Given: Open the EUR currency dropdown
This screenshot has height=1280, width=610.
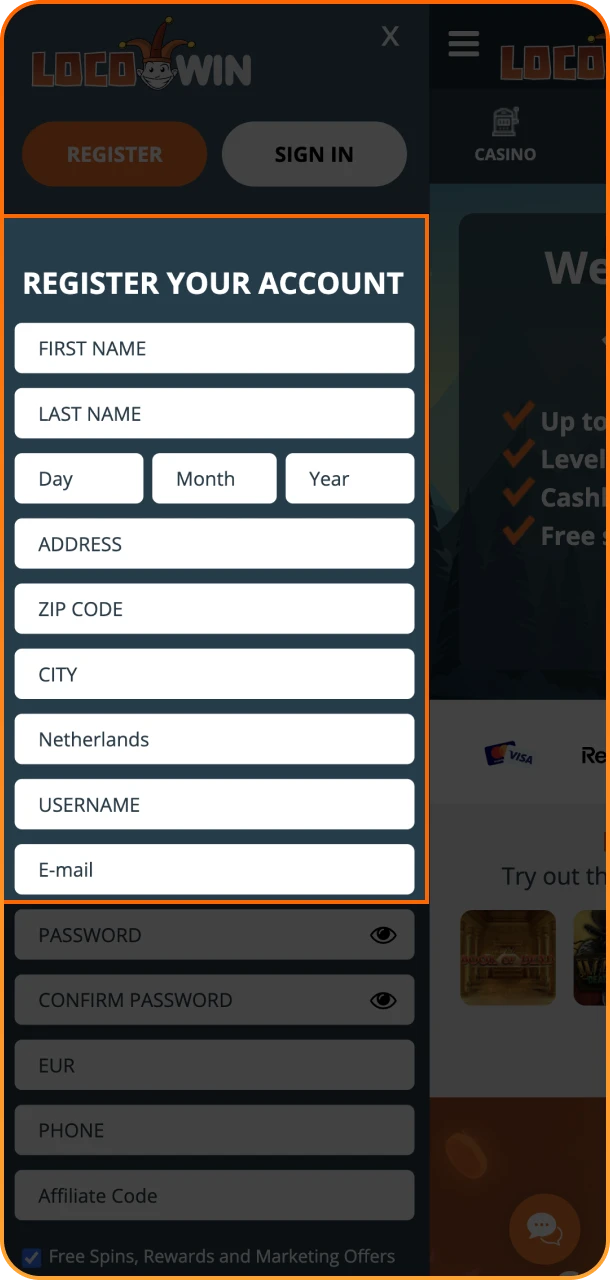Looking at the screenshot, I should coord(214,1065).
